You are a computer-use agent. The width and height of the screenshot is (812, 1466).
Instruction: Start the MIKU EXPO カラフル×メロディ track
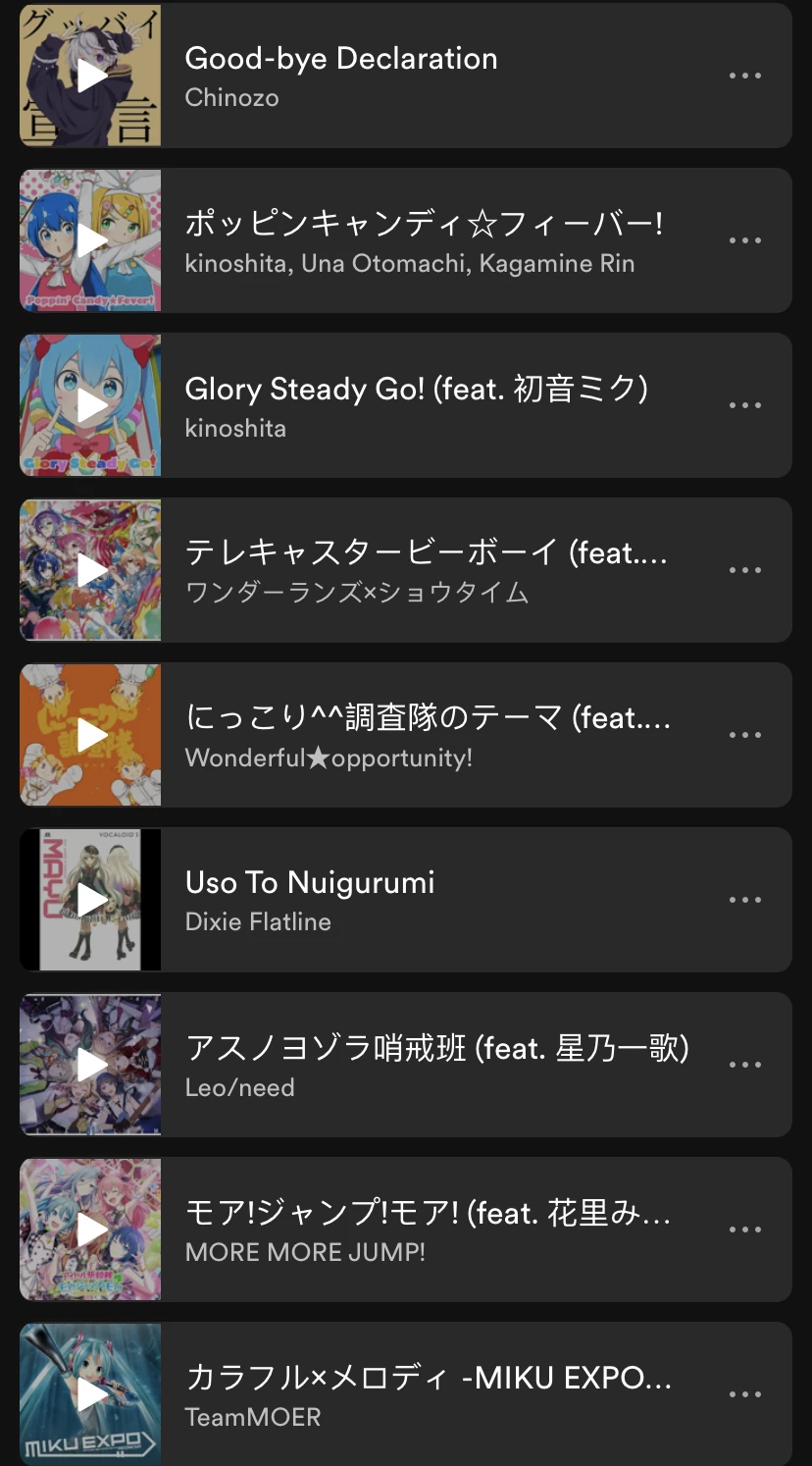[89, 1393]
